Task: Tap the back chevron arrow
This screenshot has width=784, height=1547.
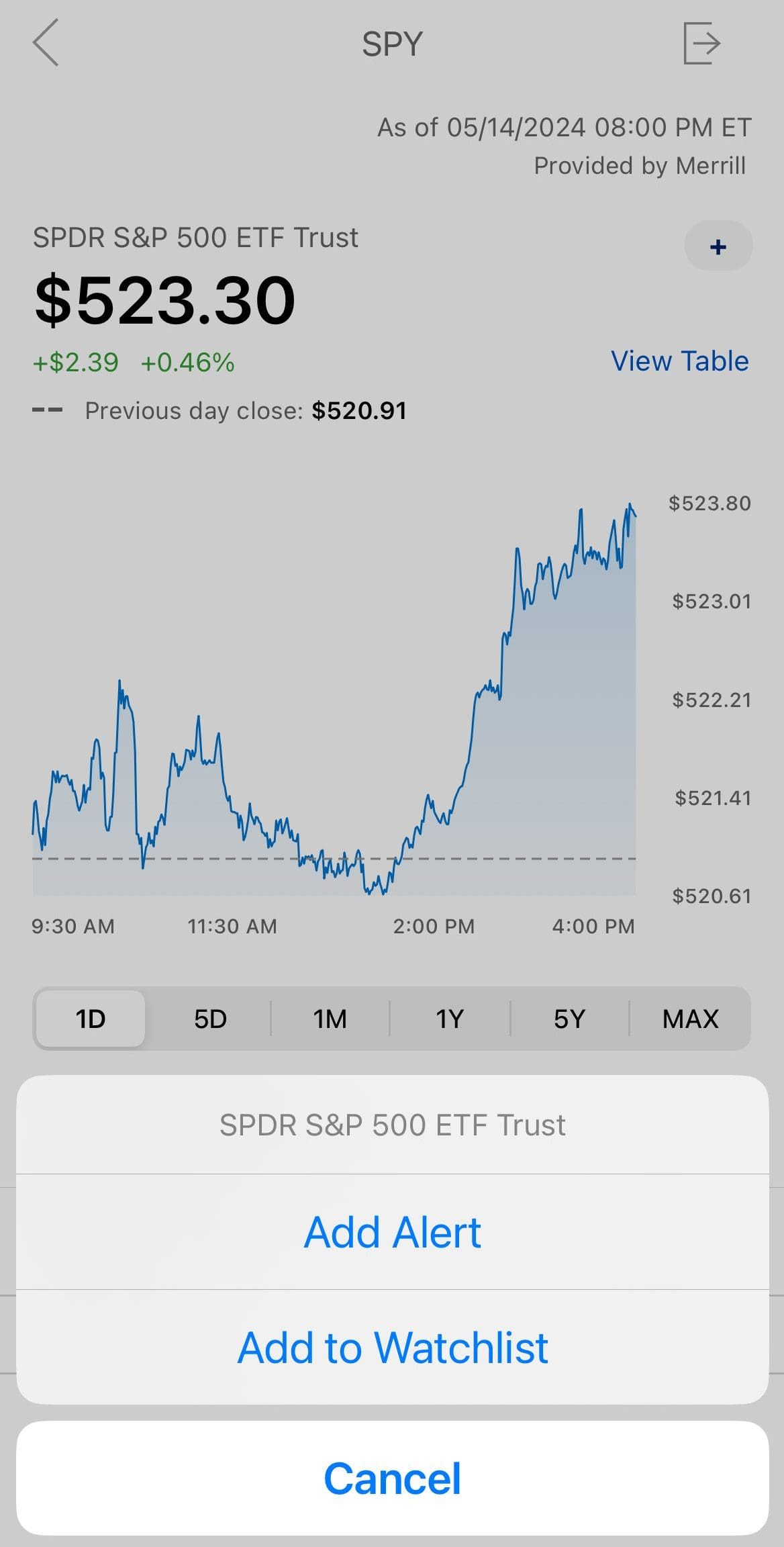Action: pos(45,43)
